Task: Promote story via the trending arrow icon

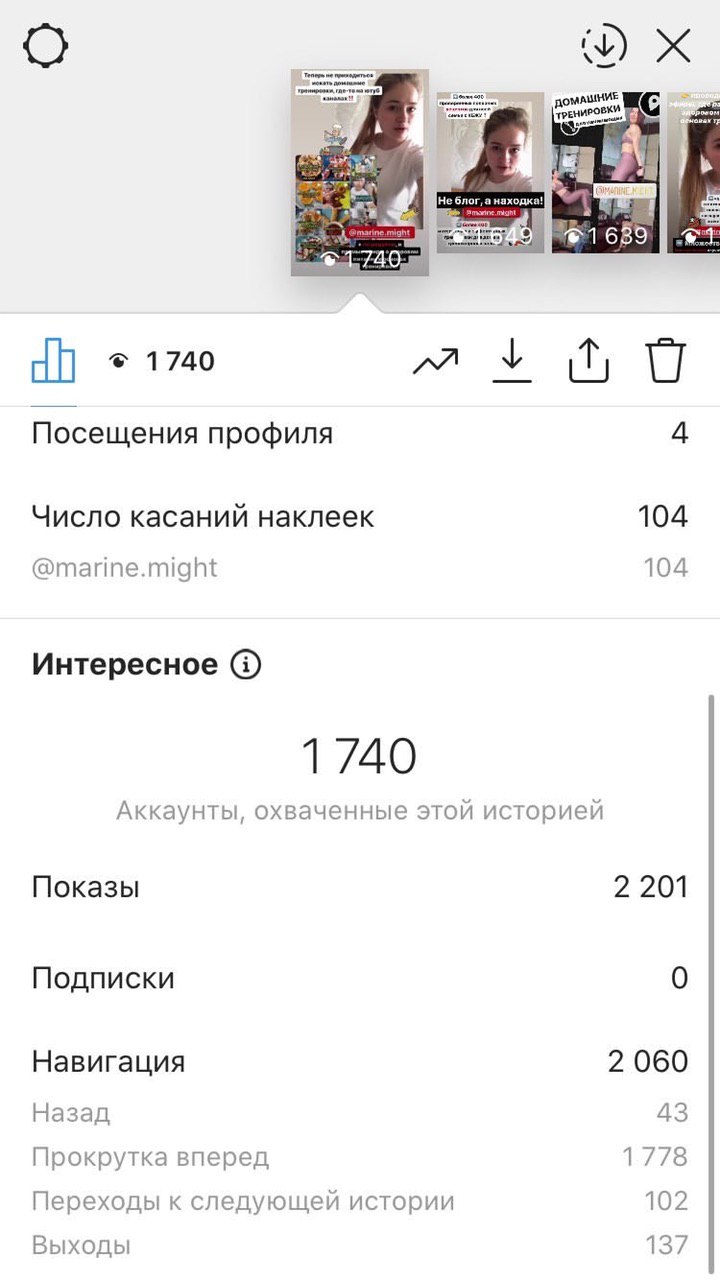Action: [x=435, y=361]
